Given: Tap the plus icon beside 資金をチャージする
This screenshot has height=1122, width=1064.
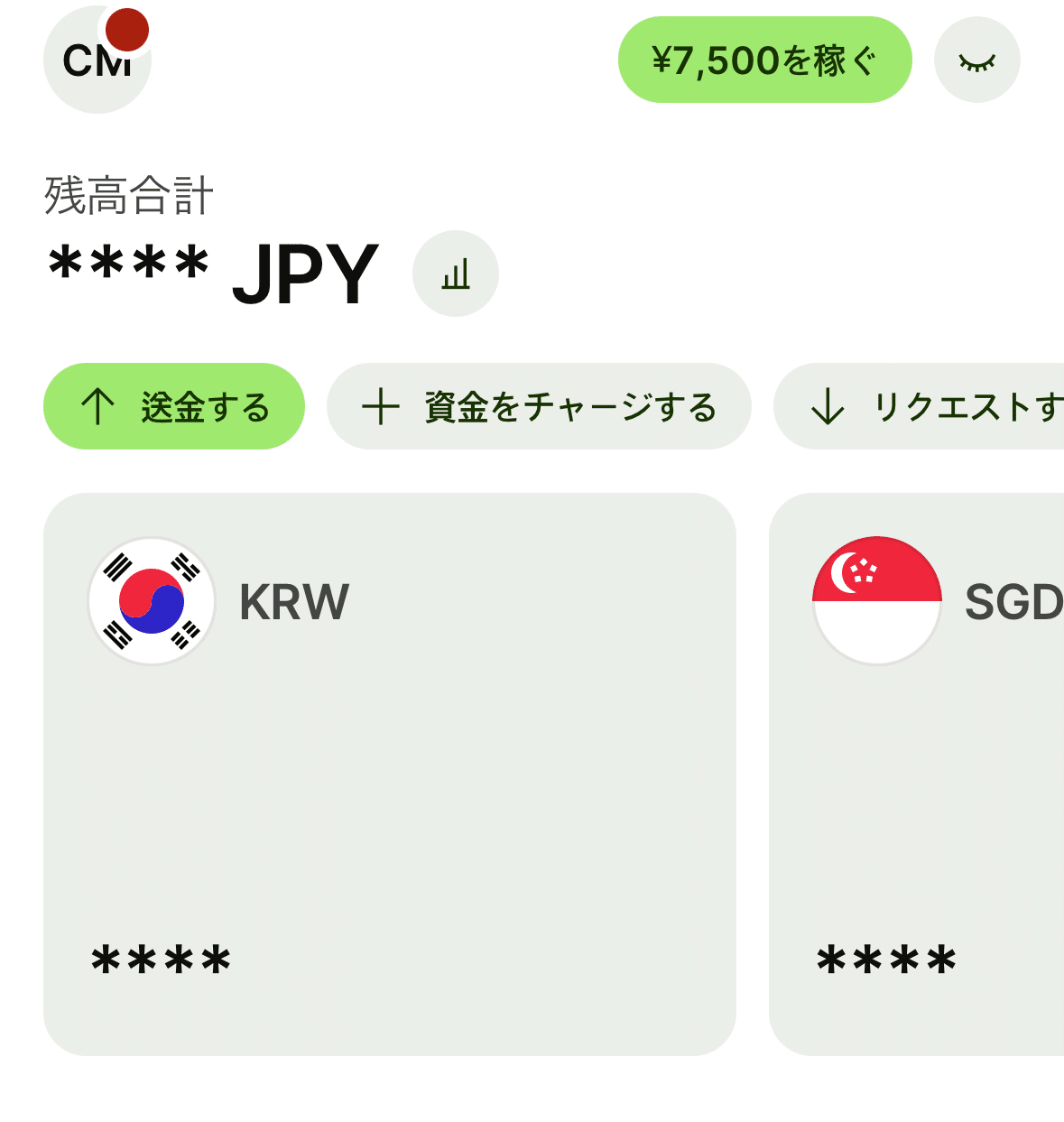Looking at the screenshot, I should pyautogui.click(x=383, y=406).
